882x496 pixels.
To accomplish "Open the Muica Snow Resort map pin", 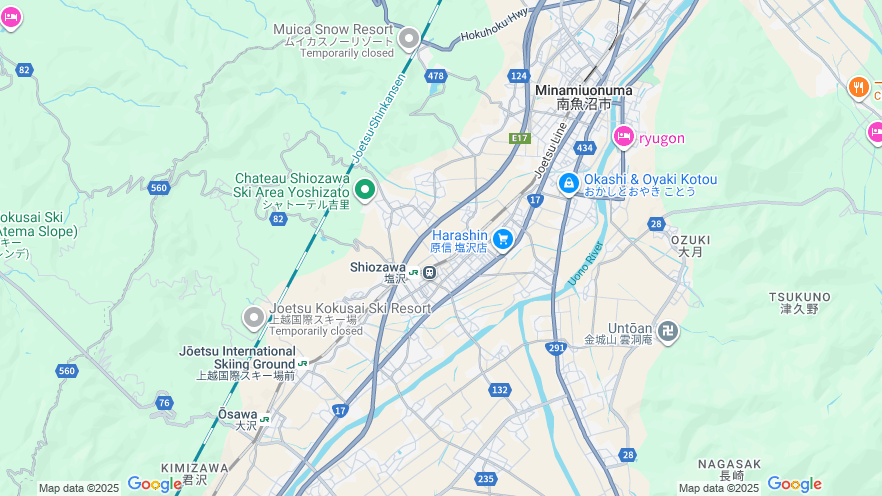I will coord(408,39).
